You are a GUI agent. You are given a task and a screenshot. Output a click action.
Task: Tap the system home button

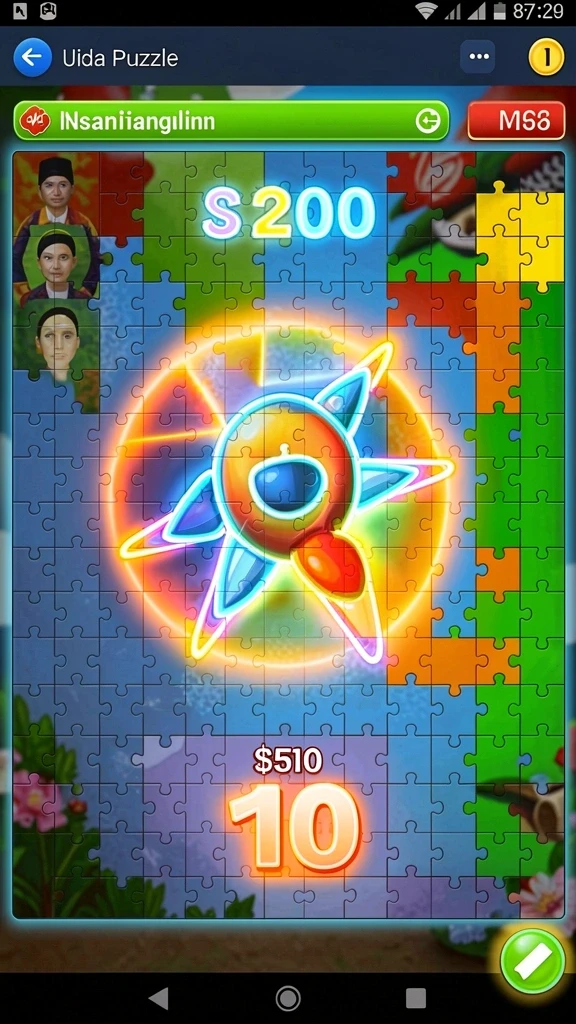(x=288, y=998)
